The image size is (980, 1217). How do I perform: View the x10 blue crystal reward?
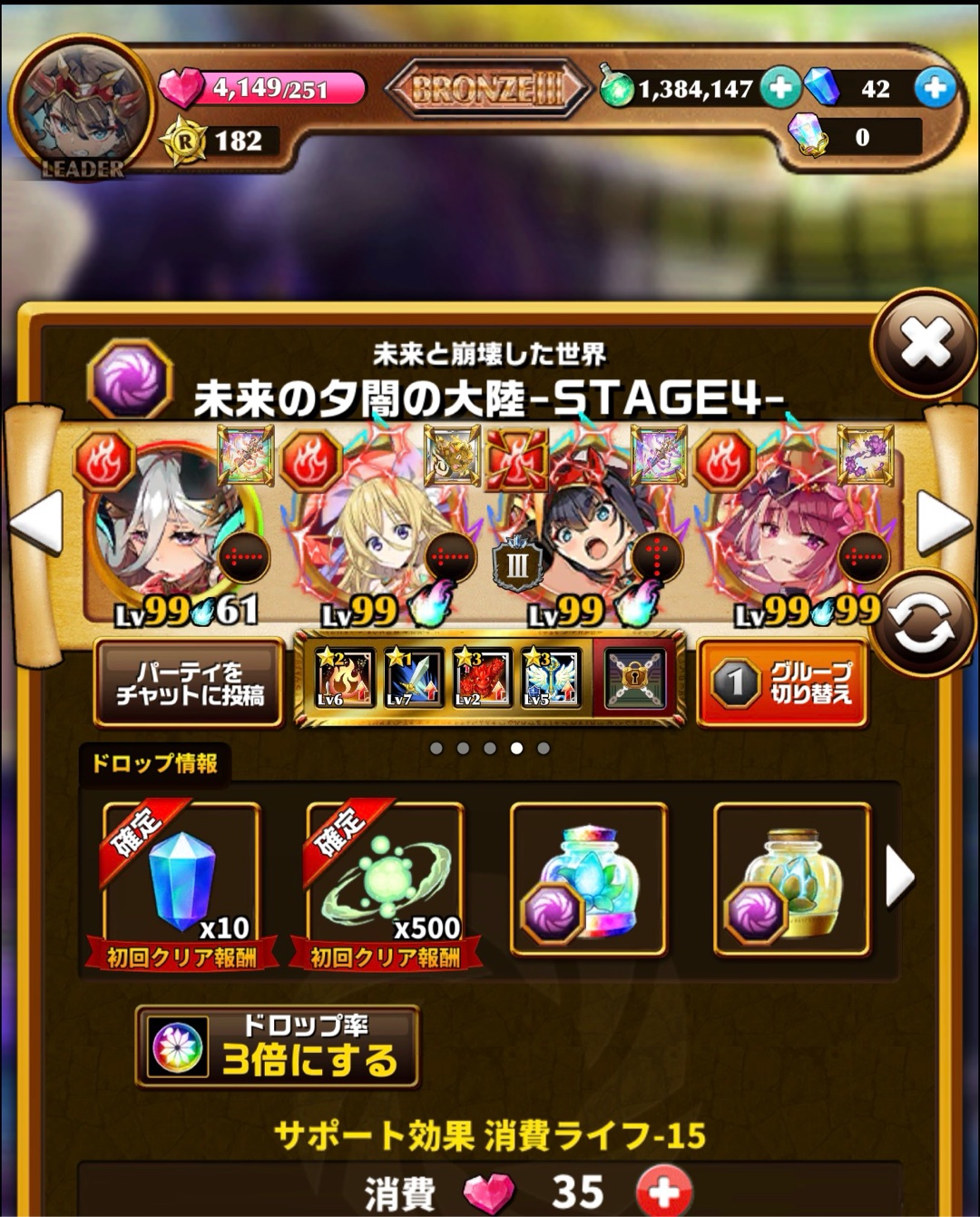181,880
